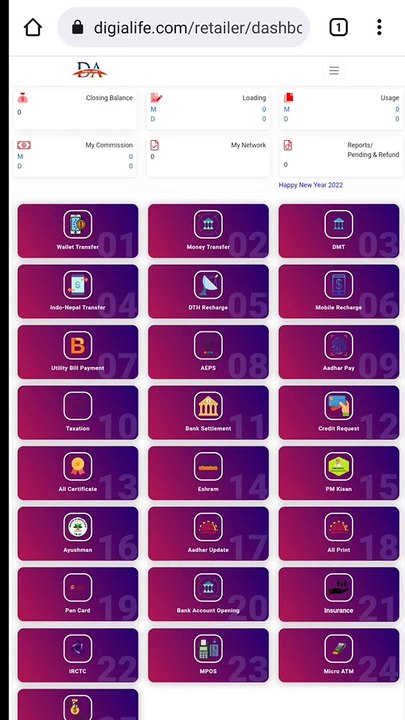Select the AEPS service
The image size is (405, 720).
(x=208, y=352)
